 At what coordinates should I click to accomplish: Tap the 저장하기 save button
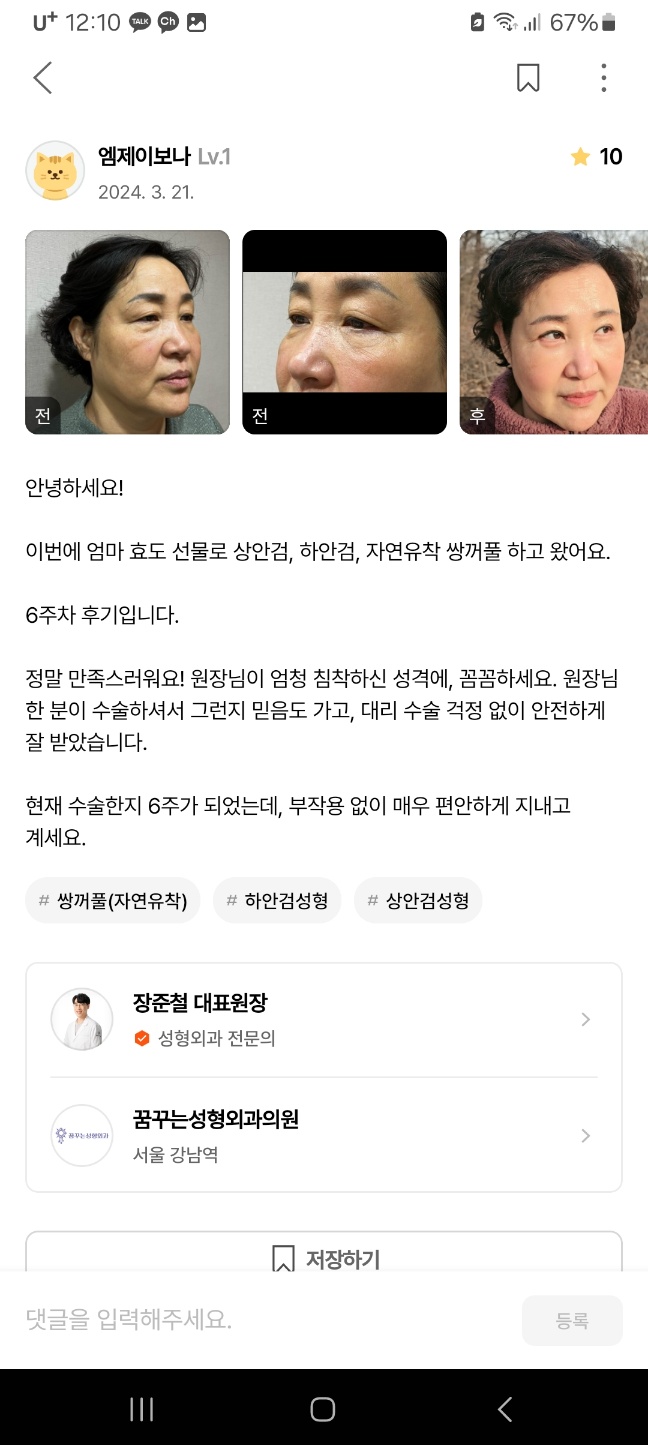[x=323, y=1257]
